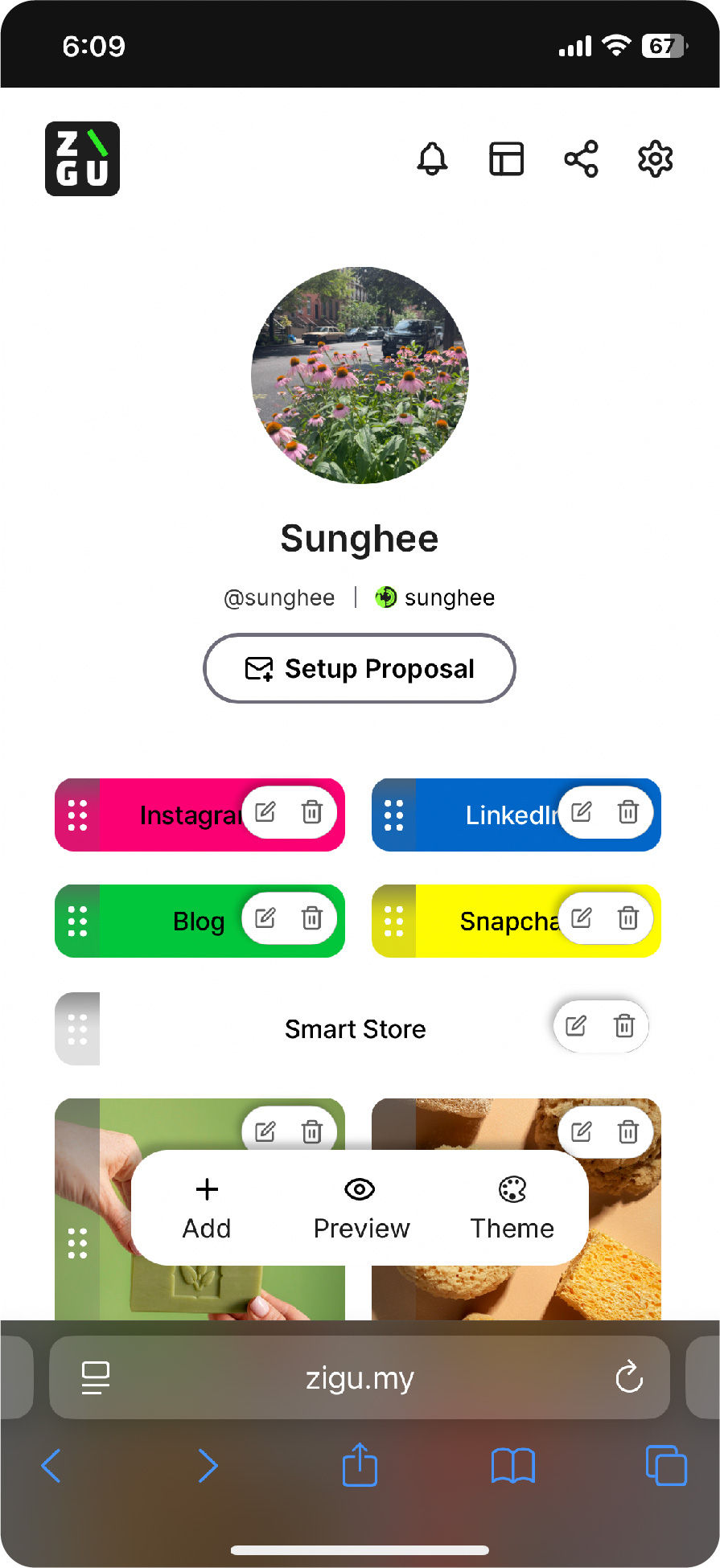Image resolution: width=720 pixels, height=1568 pixels.
Task: Edit the Instagram link
Action: 265,813
